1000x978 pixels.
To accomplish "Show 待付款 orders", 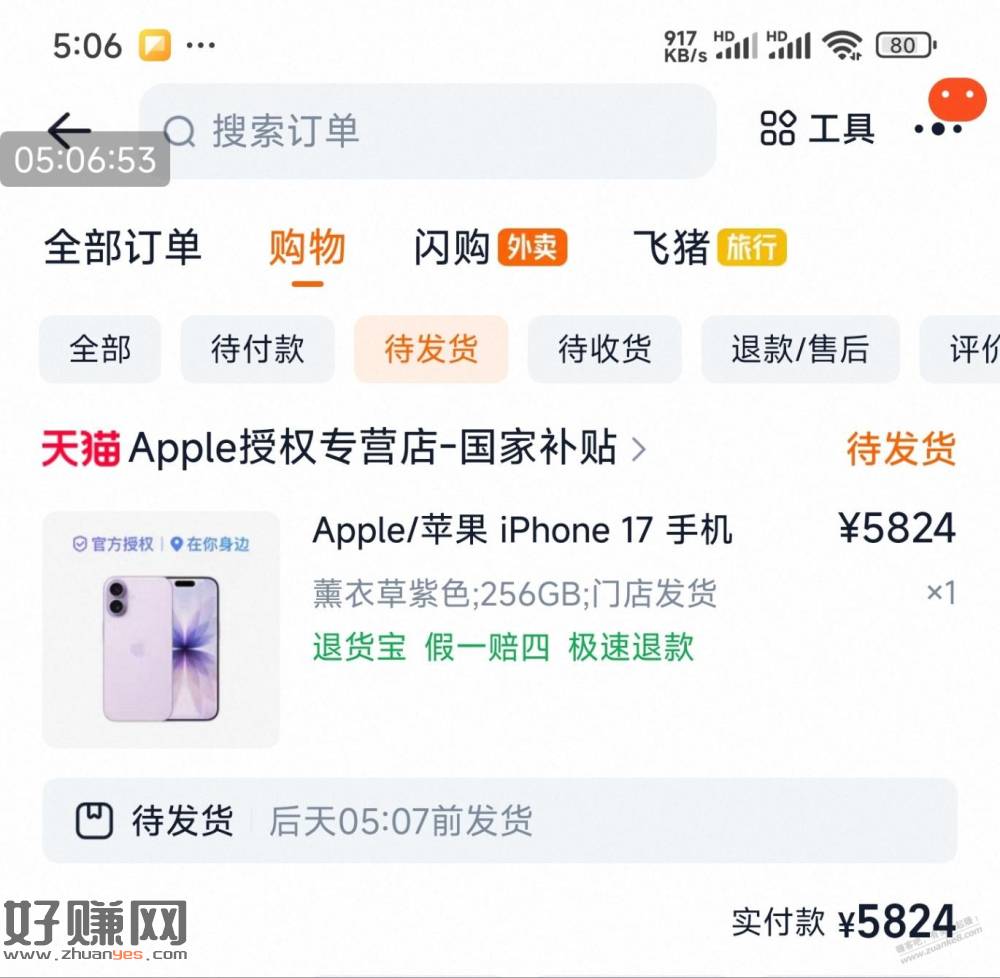I will pyautogui.click(x=257, y=349).
